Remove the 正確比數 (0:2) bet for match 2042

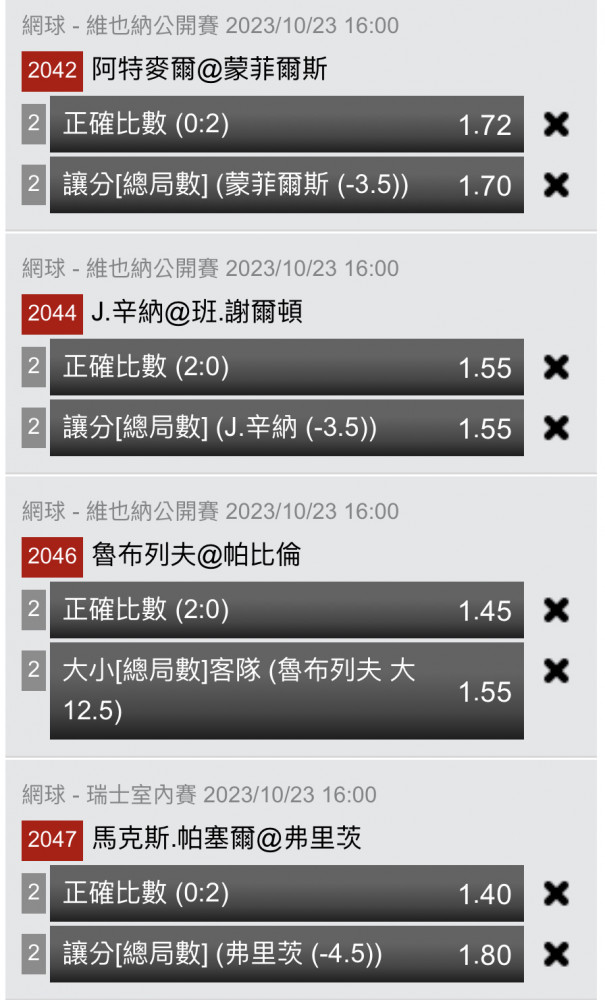point(556,124)
